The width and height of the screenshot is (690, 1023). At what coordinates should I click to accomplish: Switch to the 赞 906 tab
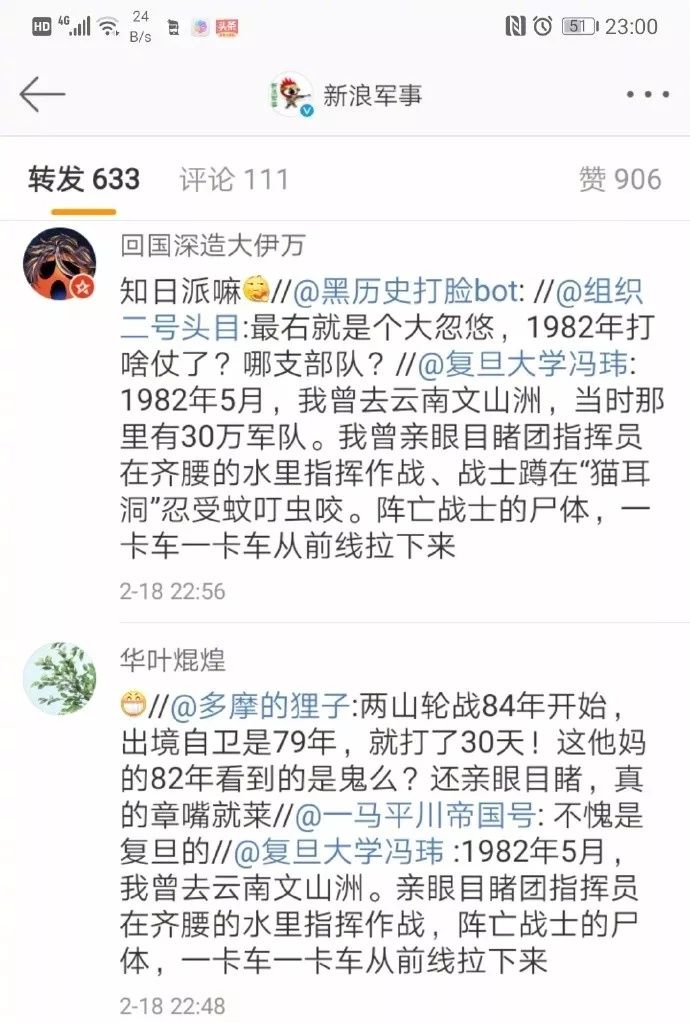click(x=620, y=180)
